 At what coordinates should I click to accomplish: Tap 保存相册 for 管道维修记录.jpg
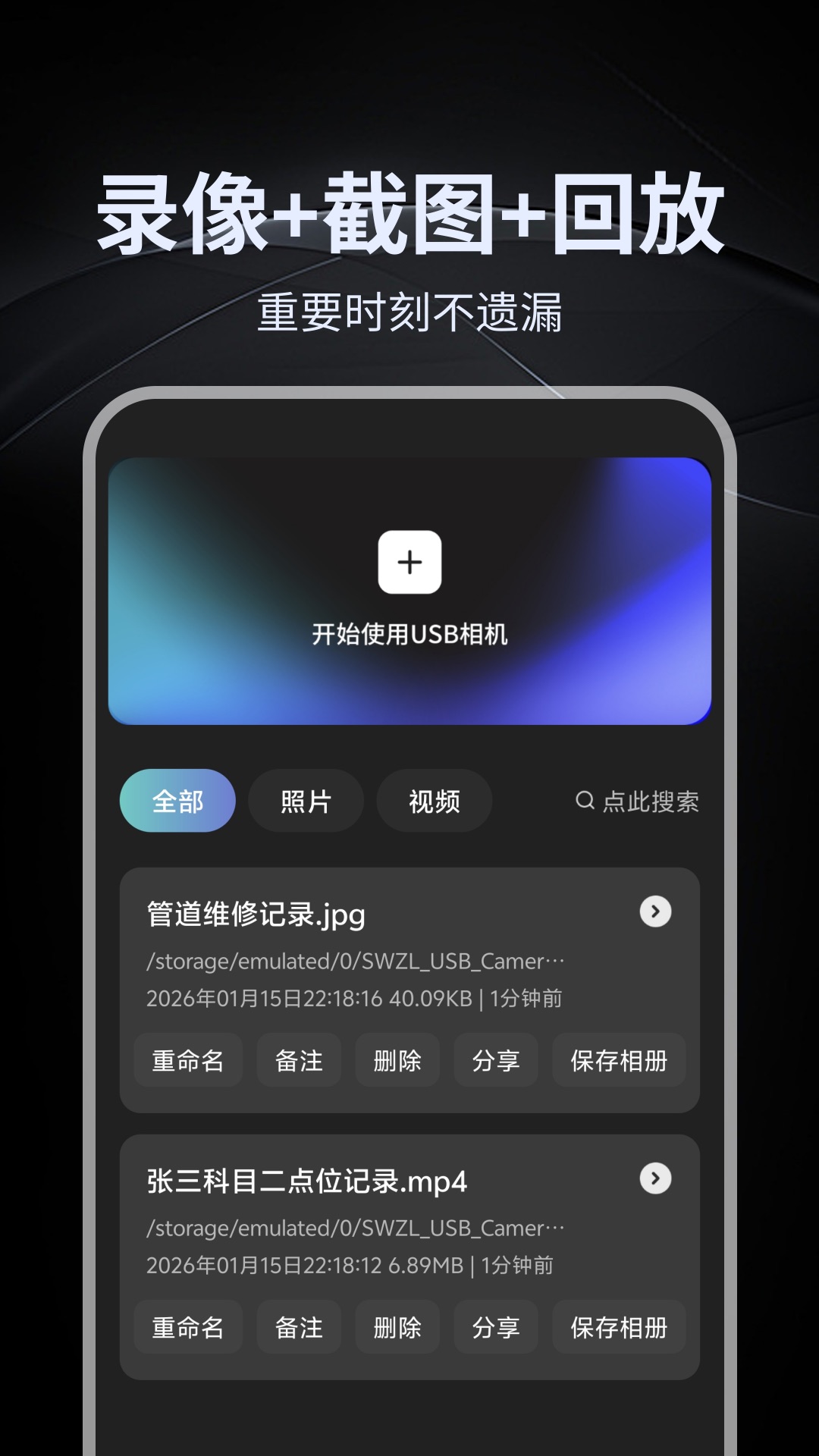[x=619, y=1060]
